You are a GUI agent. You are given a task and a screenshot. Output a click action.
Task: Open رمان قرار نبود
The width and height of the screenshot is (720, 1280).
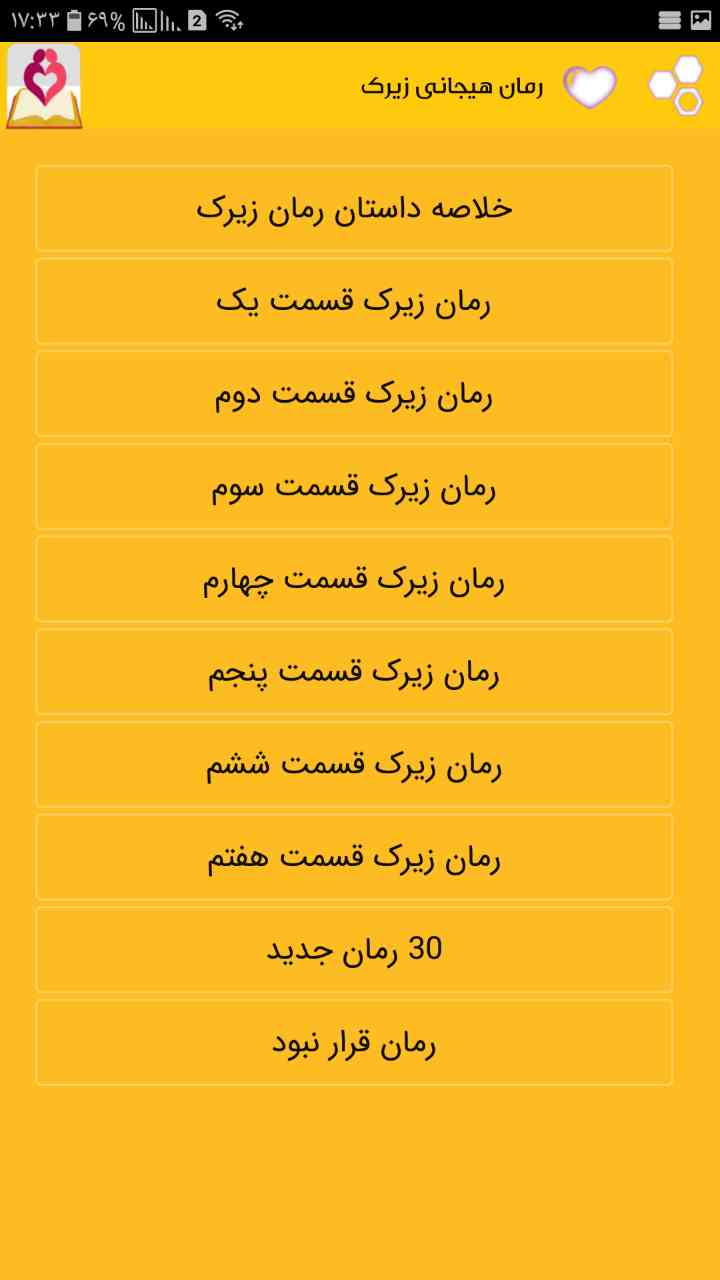pyautogui.click(x=354, y=1042)
